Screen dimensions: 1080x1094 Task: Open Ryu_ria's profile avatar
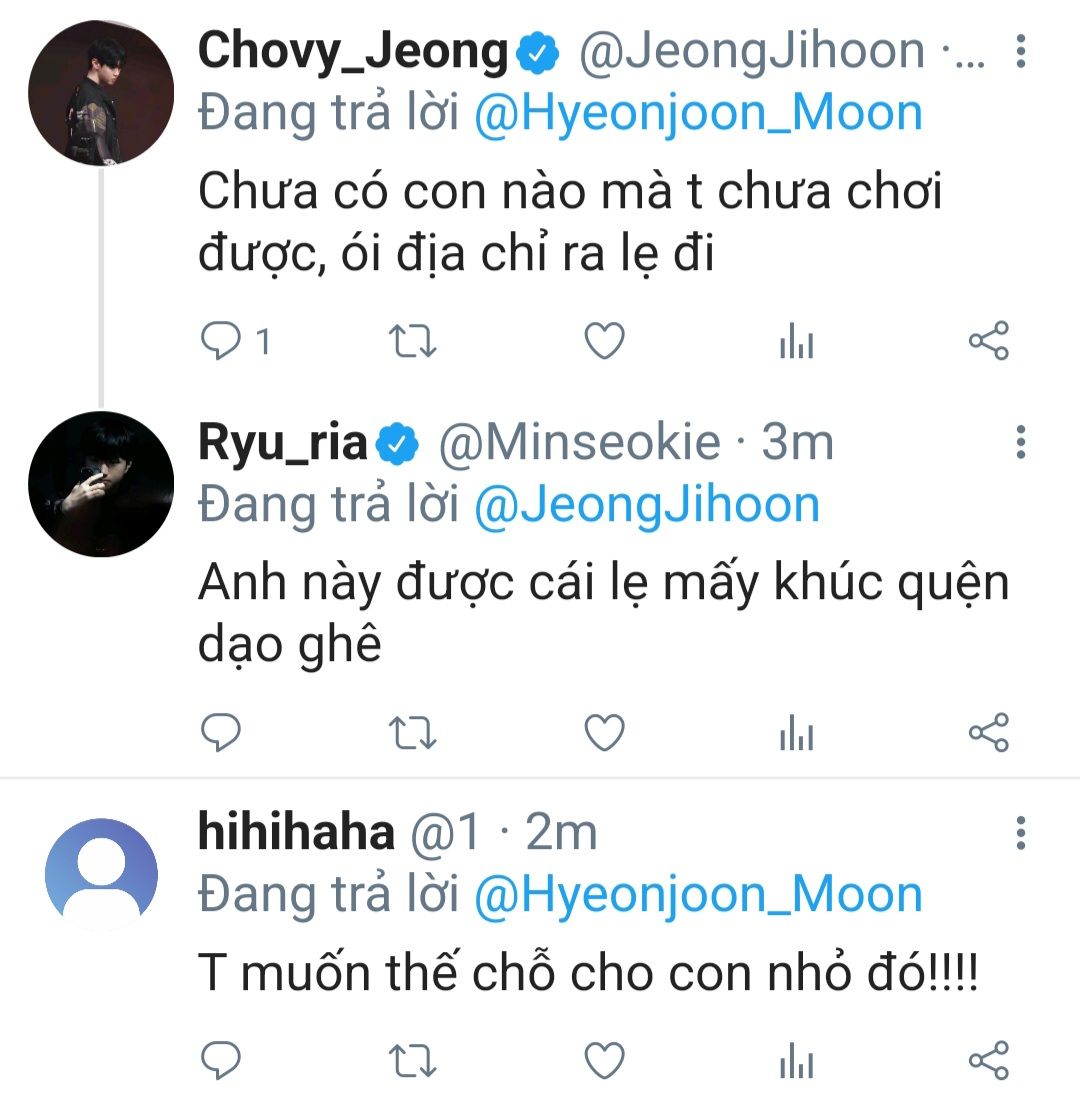click(101, 486)
